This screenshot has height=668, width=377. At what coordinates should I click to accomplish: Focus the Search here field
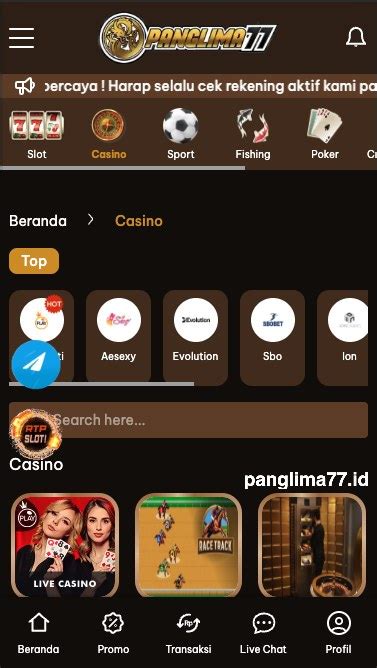pos(188,420)
